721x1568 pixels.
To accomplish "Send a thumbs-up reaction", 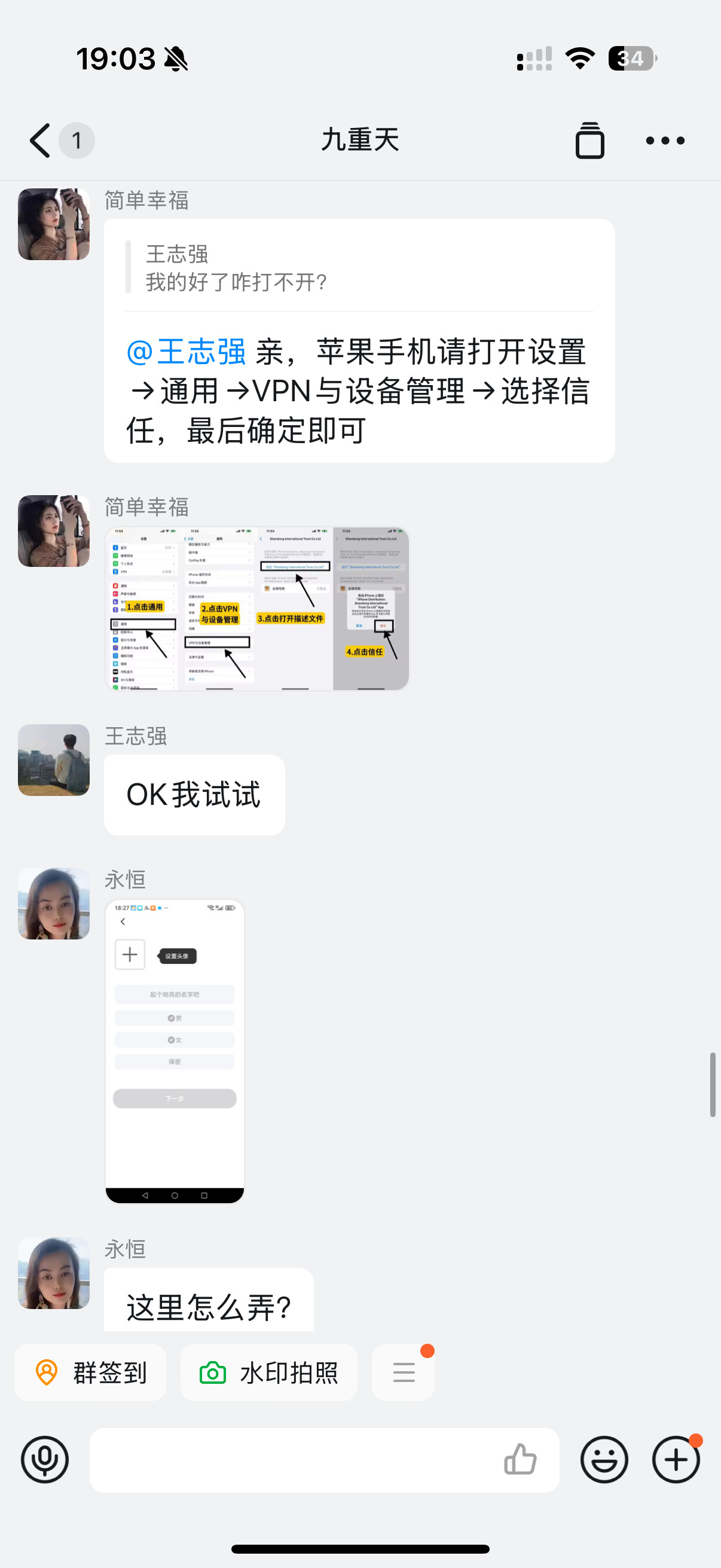I will [x=520, y=1460].
